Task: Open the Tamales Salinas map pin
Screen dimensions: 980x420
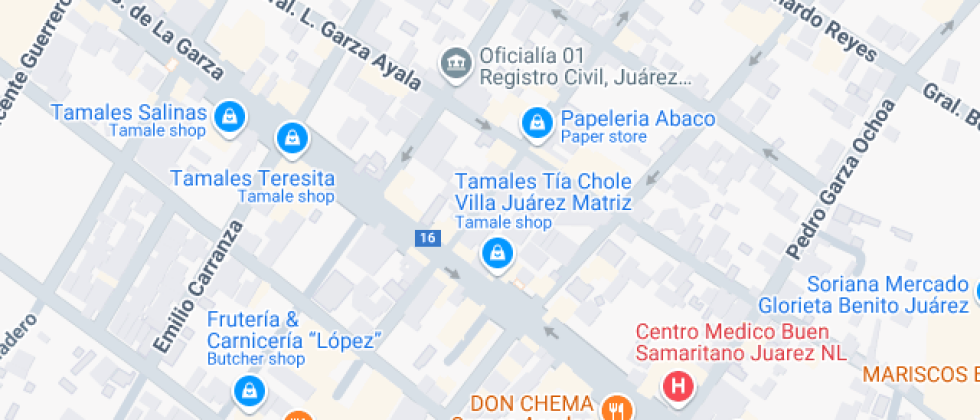Action: click(x=231, y=118)
